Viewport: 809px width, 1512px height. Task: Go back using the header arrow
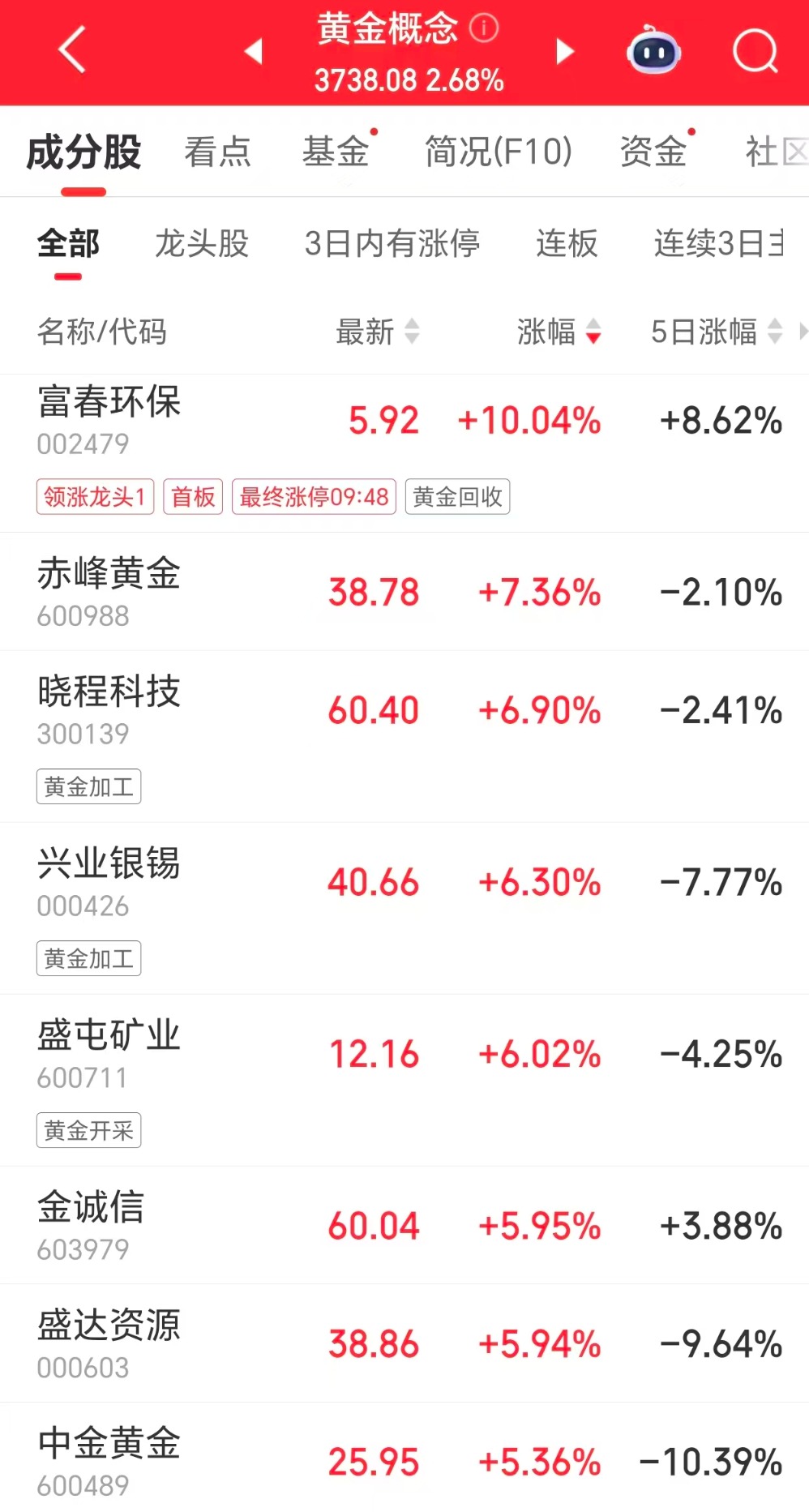pos(71,50)
